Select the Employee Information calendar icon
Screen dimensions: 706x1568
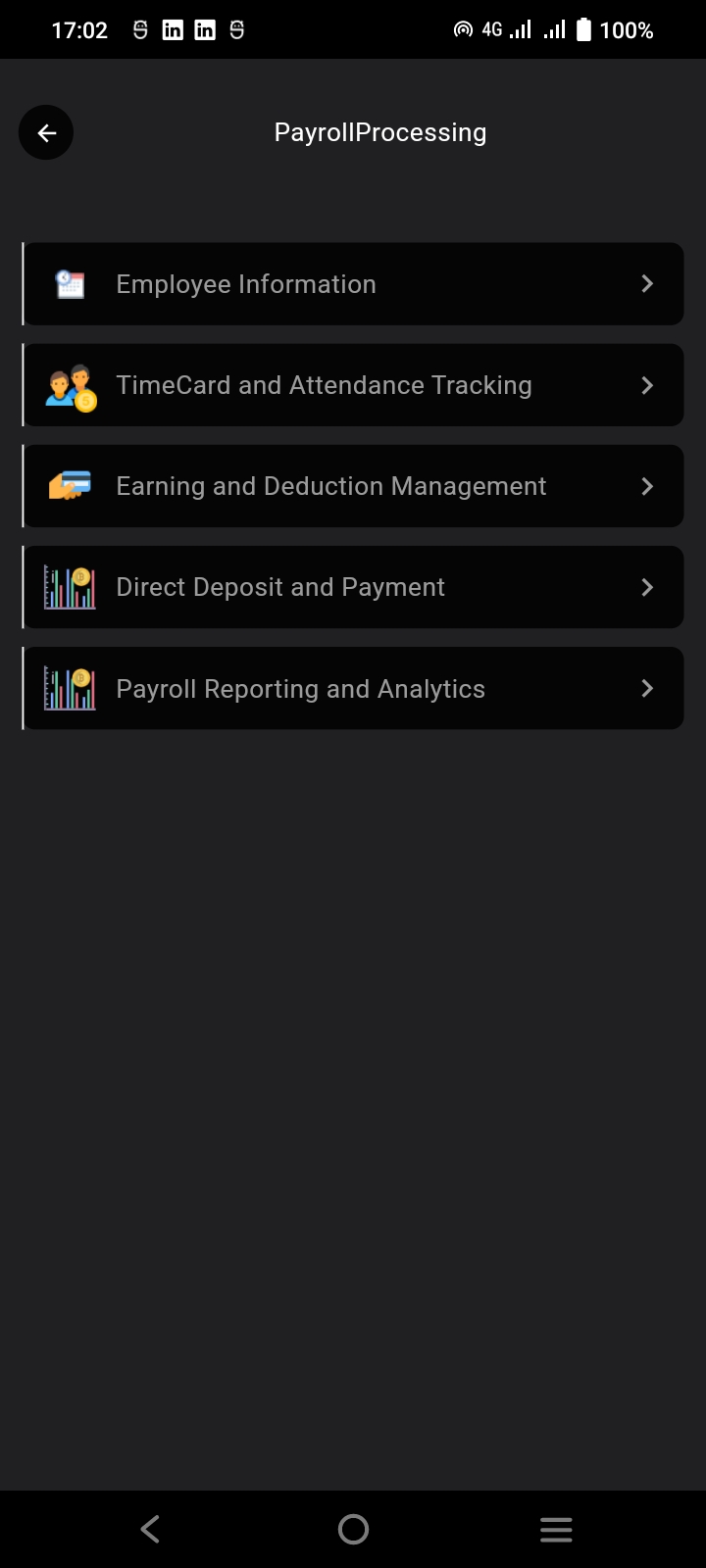[x=69, y=283]
